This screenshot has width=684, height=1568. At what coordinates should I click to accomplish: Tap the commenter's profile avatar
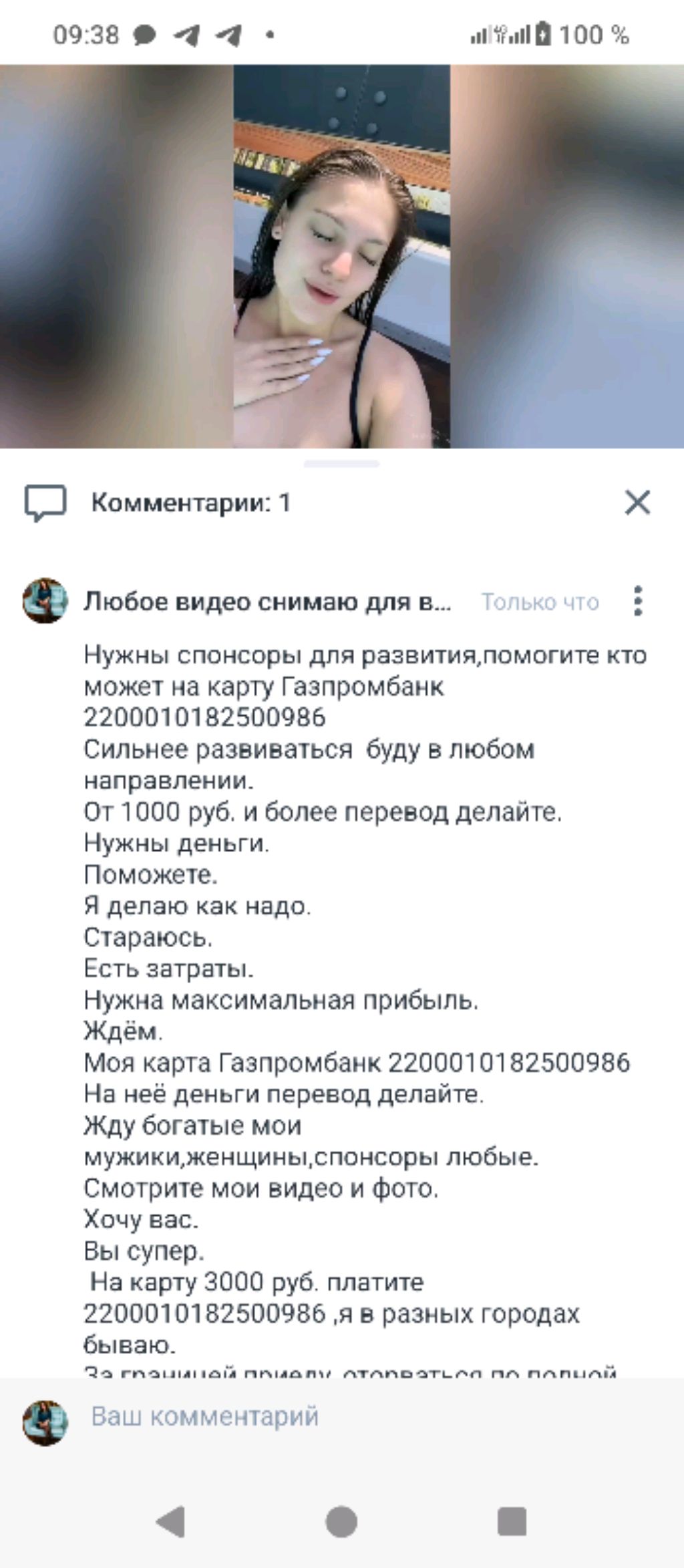point(45,601)
